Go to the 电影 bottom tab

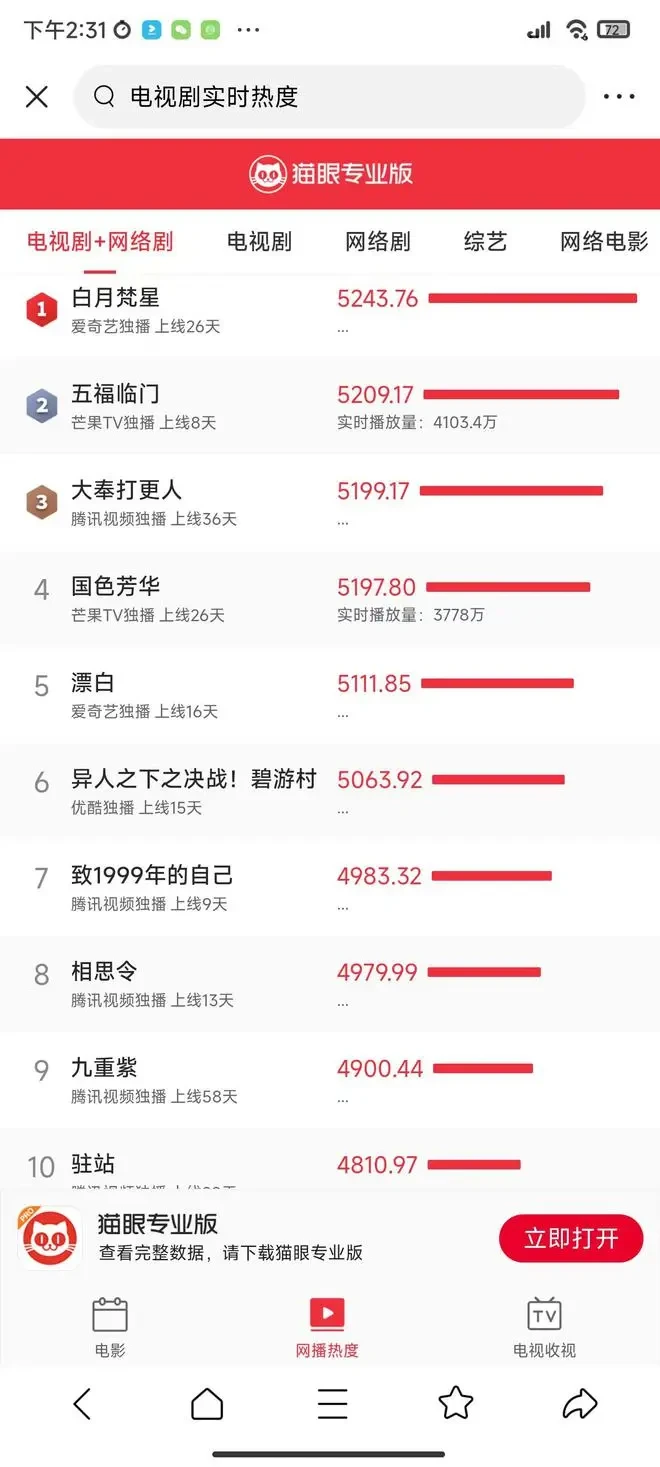pyautogui.click(x=110, y=1328)
